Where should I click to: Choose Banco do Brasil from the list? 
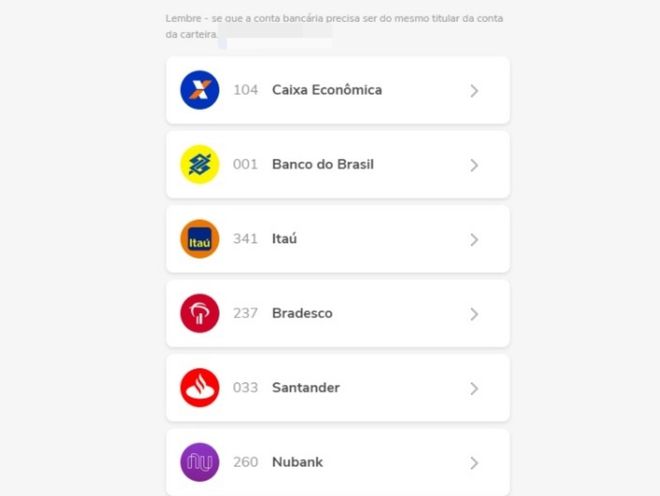click(337, 164)
